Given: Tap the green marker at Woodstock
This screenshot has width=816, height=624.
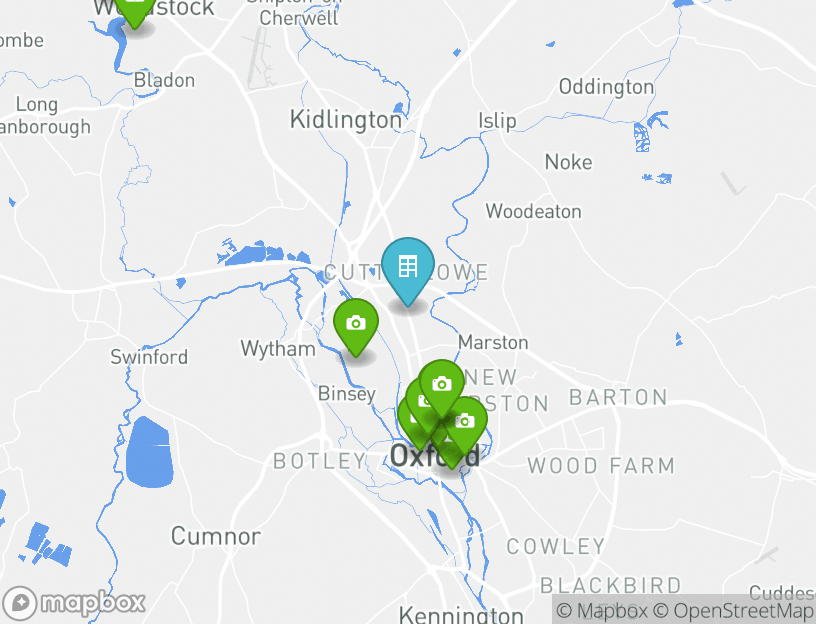Looking at the screenshot, I should pos(134,8).
